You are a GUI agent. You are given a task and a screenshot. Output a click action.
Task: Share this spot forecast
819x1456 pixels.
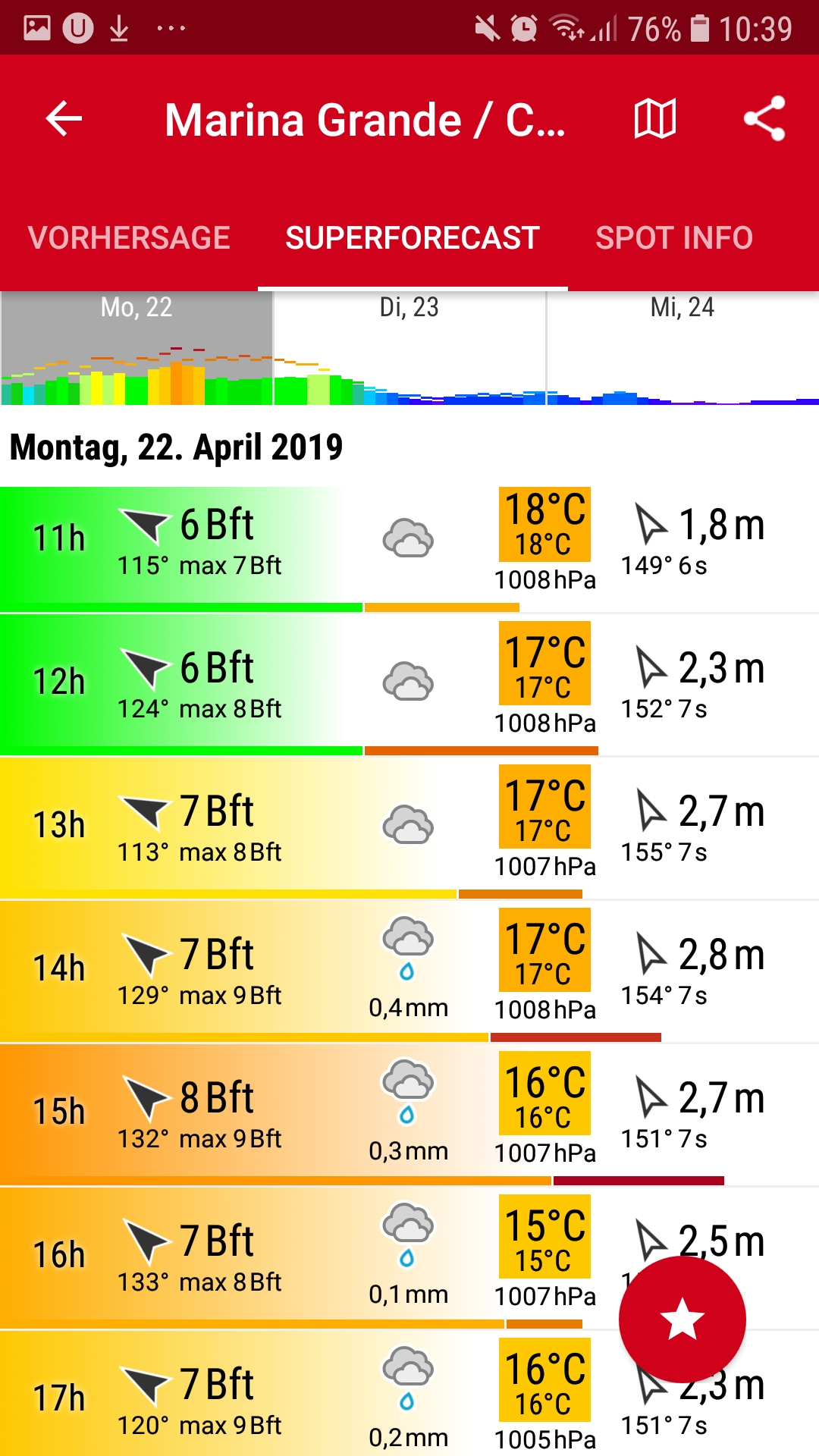(x=764, y=119)
